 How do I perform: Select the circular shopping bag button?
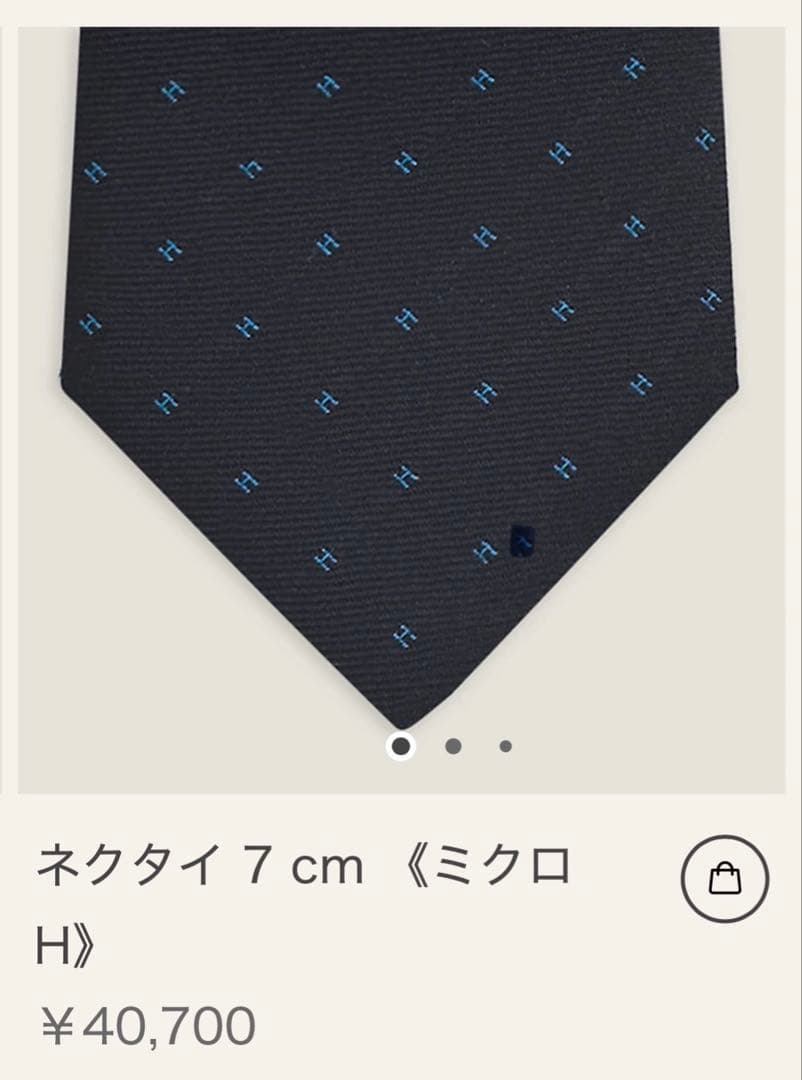pos(727,879)
